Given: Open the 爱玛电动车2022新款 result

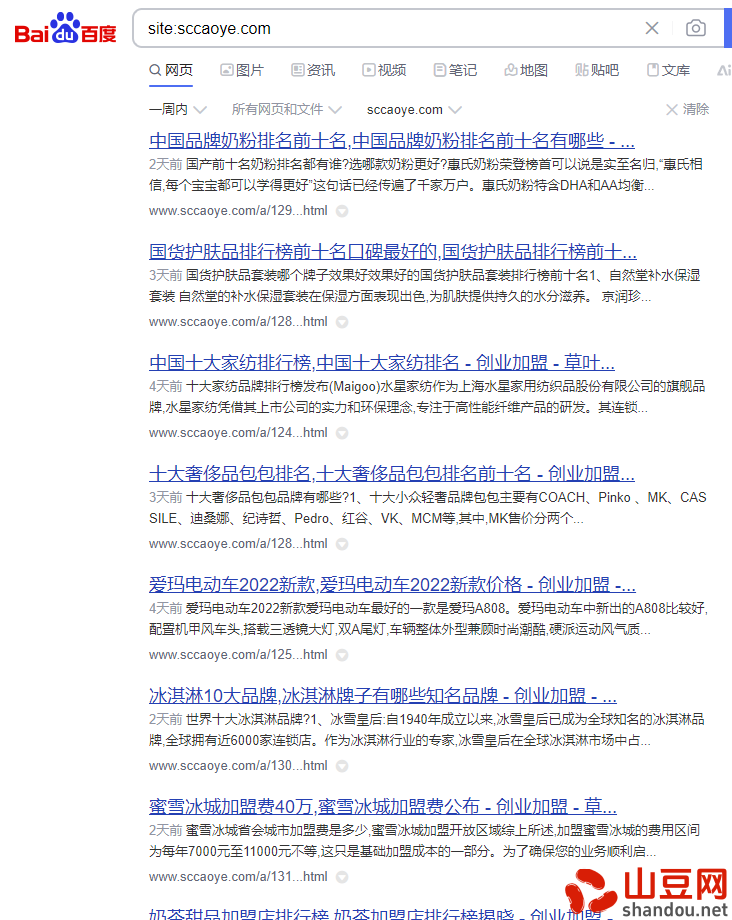Looking at the screenshot, I should [x=392, y=584].
